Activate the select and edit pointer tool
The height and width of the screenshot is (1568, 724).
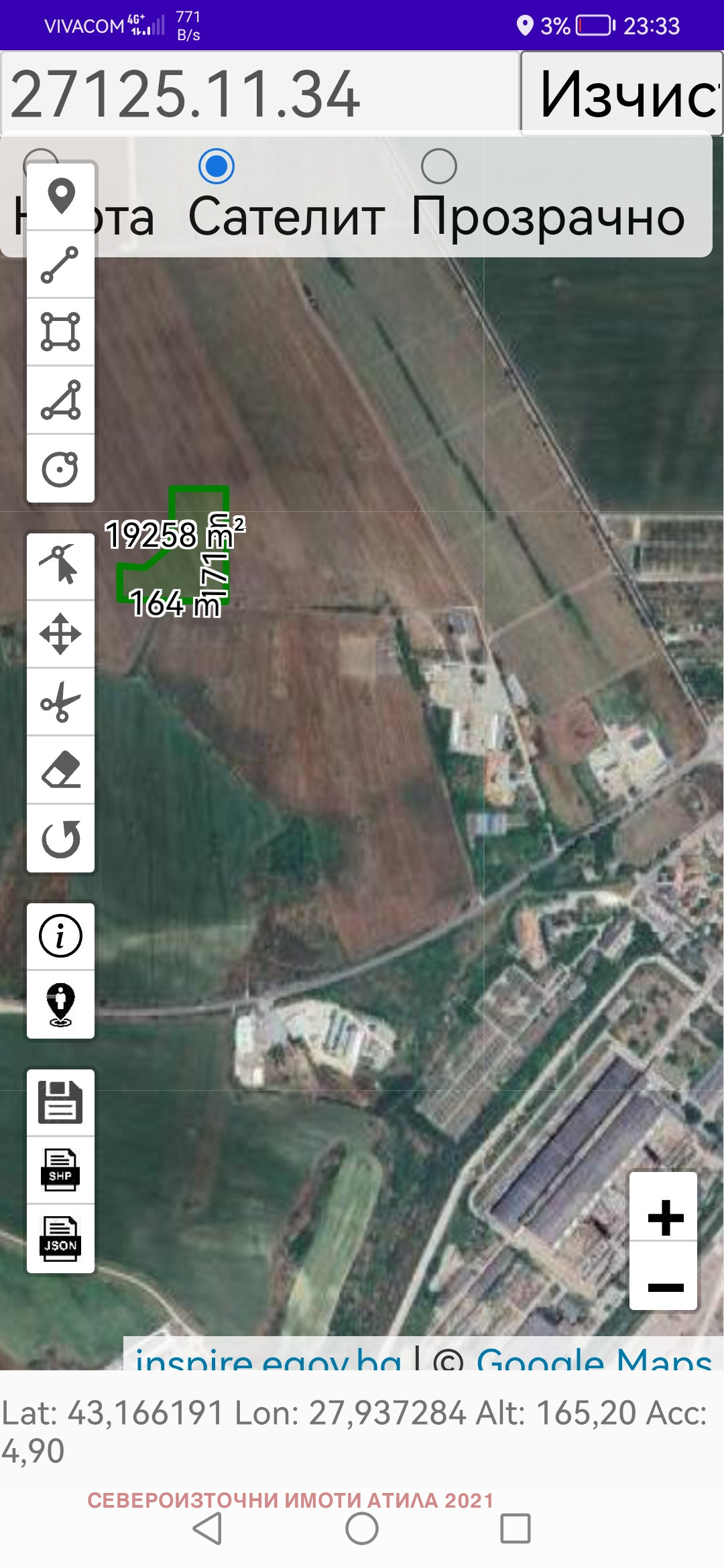61,566
